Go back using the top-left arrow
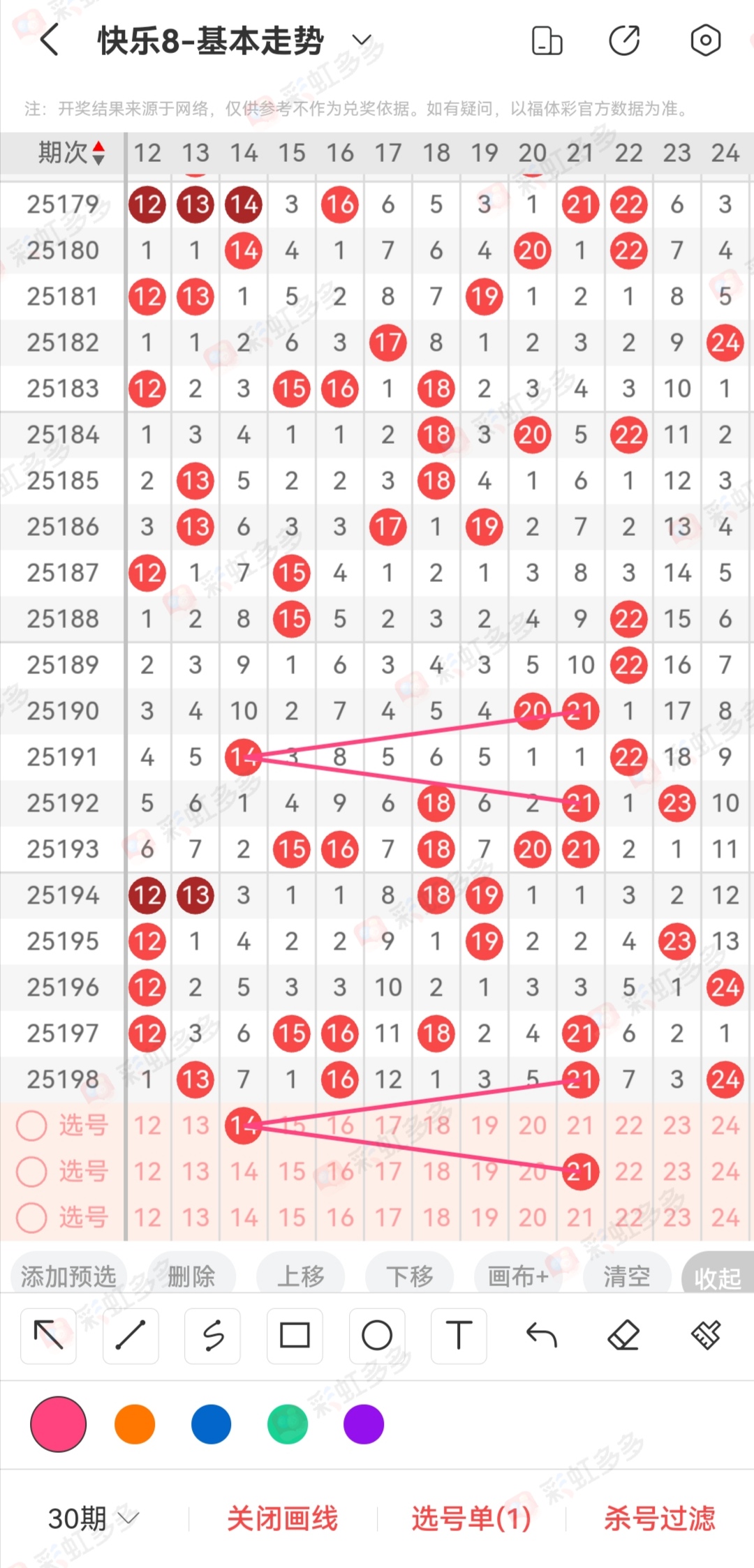This screenshot has height=1568, width=754. [49, 40]
